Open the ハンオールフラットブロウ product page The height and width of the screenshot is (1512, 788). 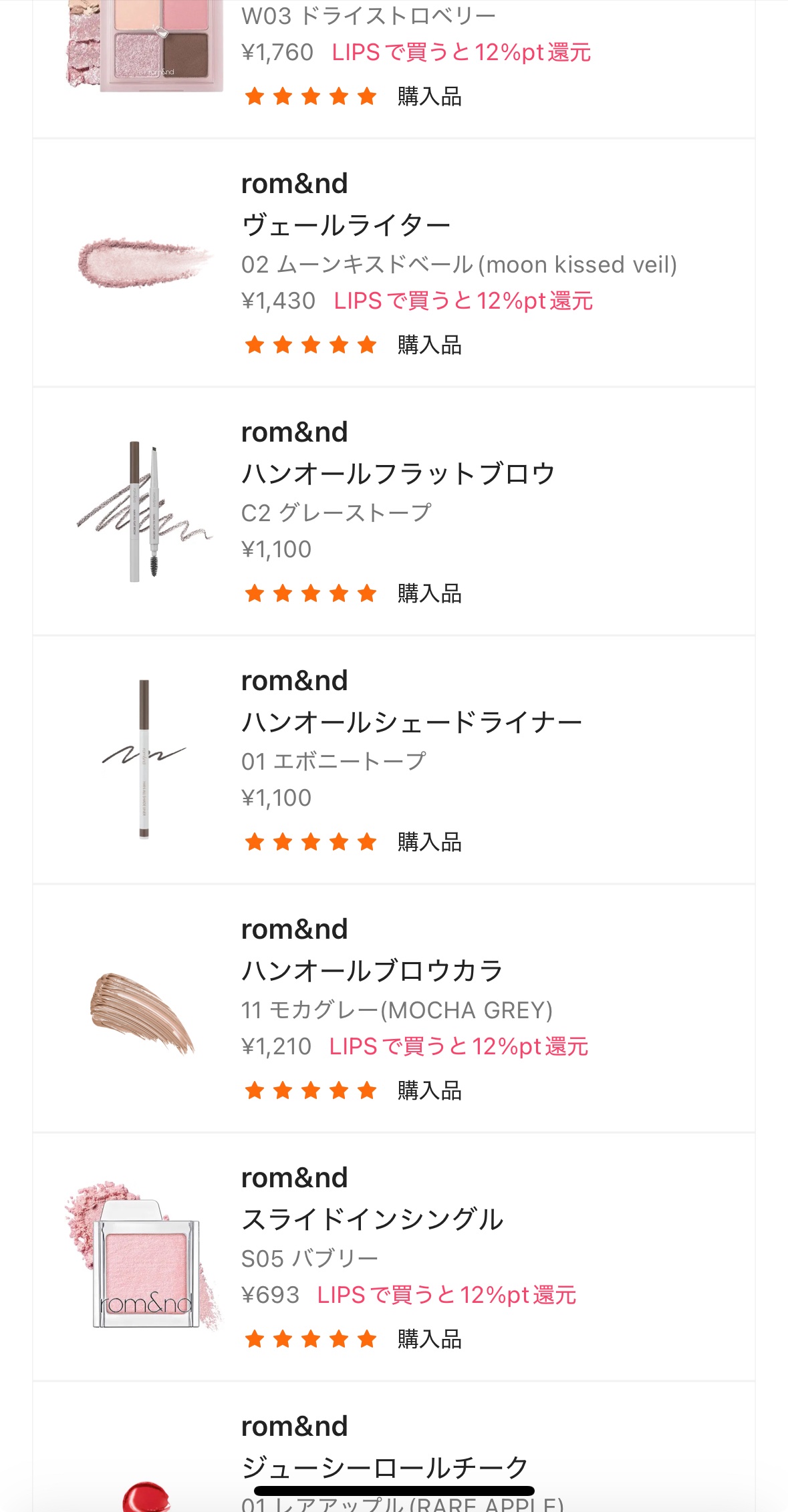tap(399, 472)
